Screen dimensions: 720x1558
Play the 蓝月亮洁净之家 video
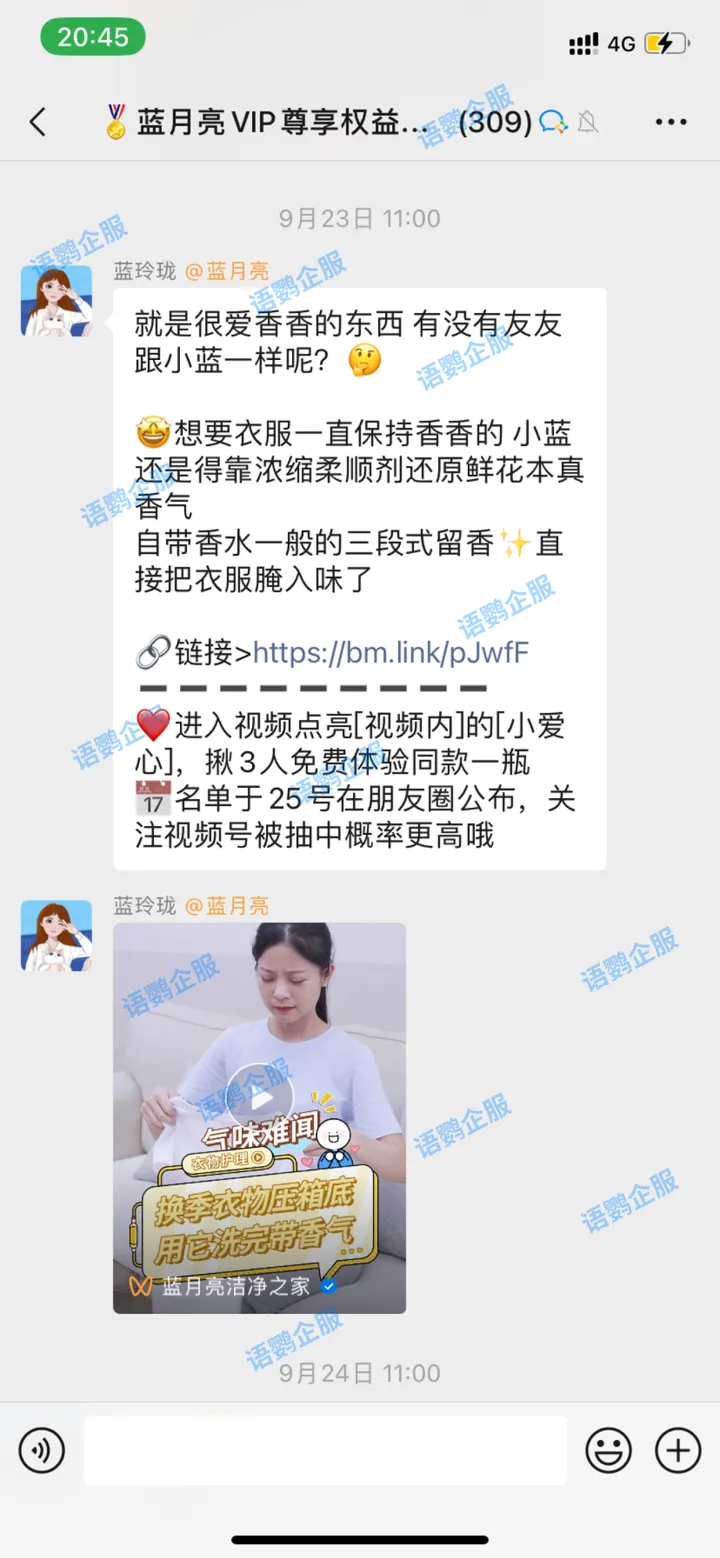260,1098
